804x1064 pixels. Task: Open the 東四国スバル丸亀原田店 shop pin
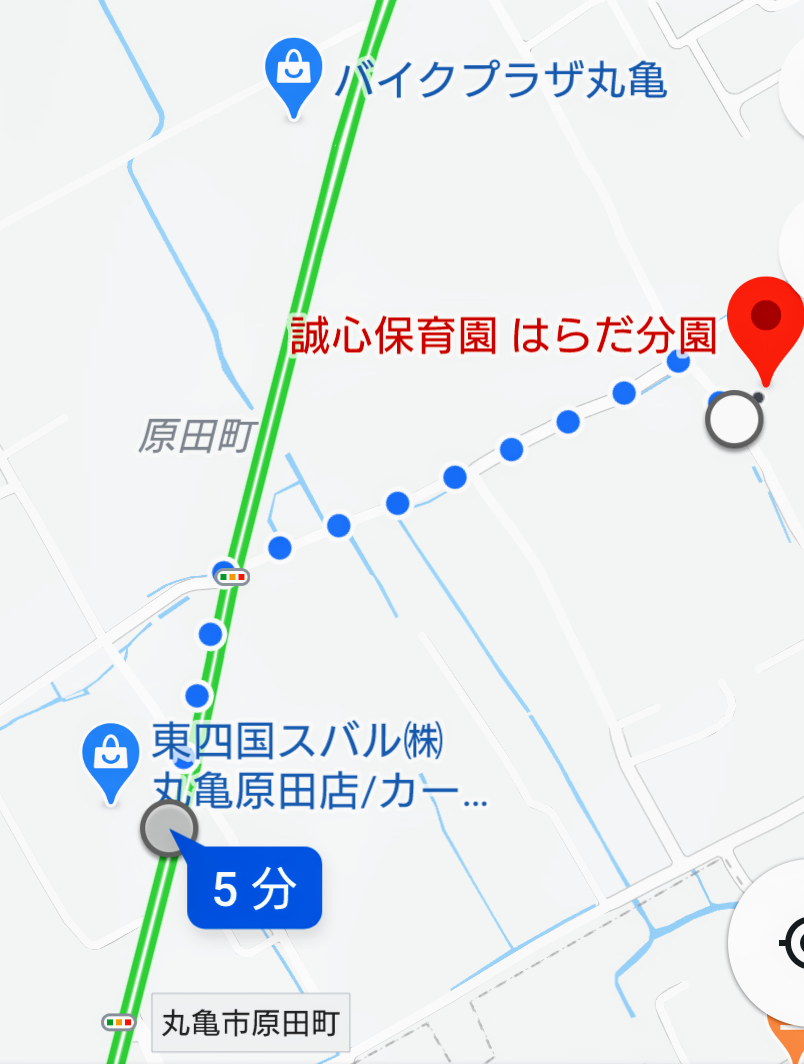pyautogui.click(x=109, y=757)
